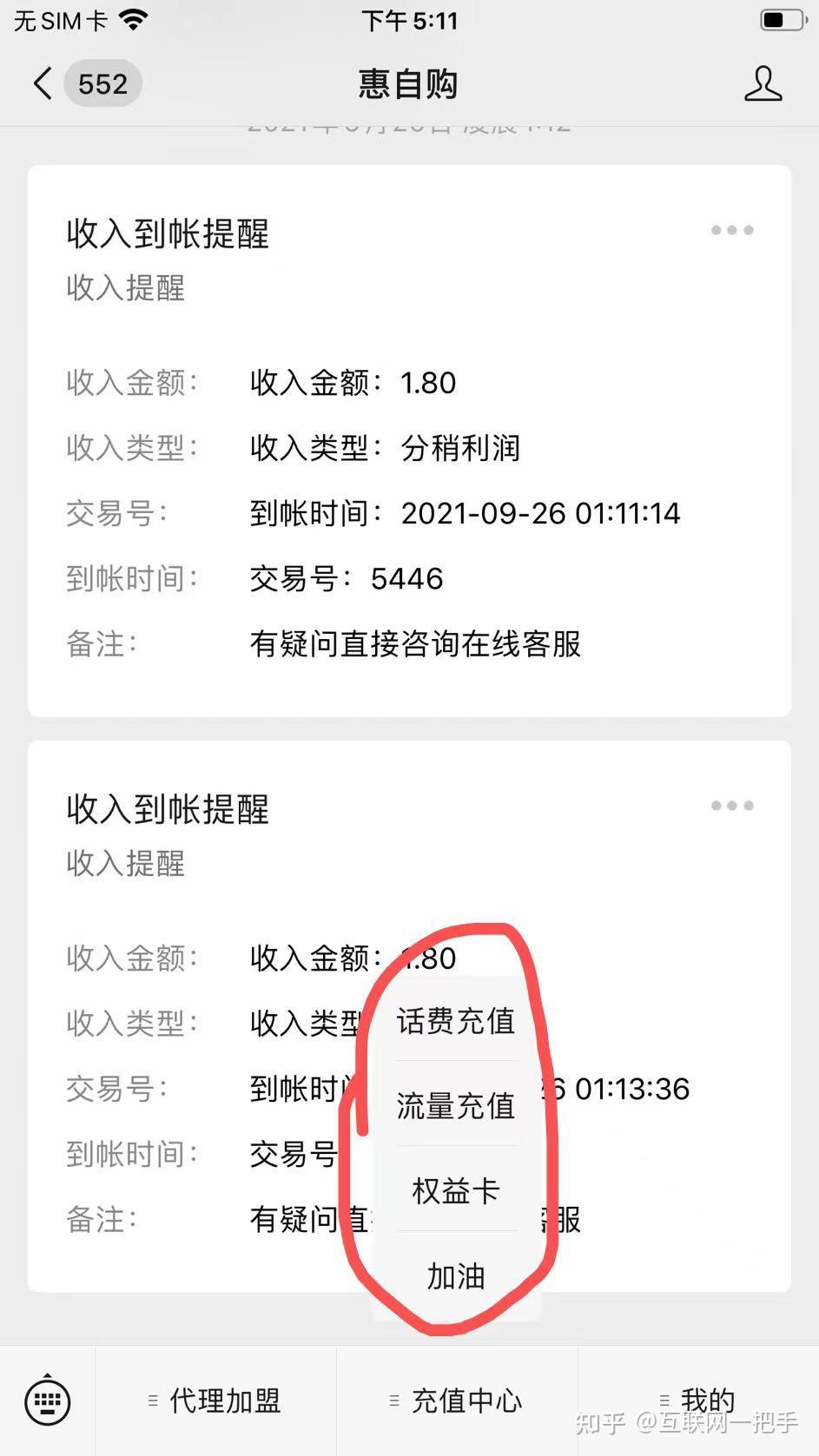Image resolution: width=819 pixels, height=1456 pixels.
Task: Open the 代理加盟 menu
Action: [x=215, y=1400]
